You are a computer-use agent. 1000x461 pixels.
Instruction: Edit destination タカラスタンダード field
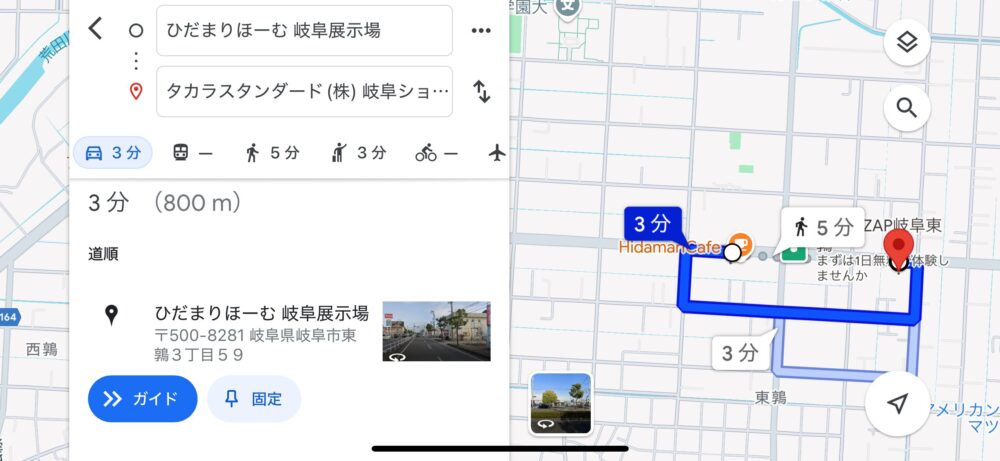[303, 92]
